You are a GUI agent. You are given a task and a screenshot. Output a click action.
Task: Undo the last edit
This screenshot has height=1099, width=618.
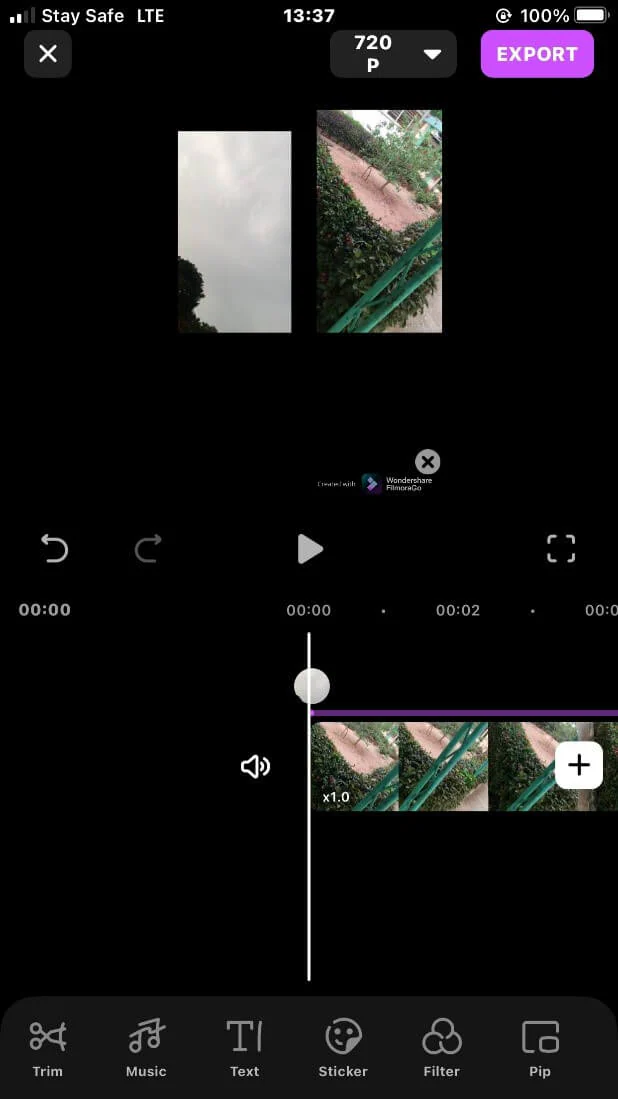[54, 548]
